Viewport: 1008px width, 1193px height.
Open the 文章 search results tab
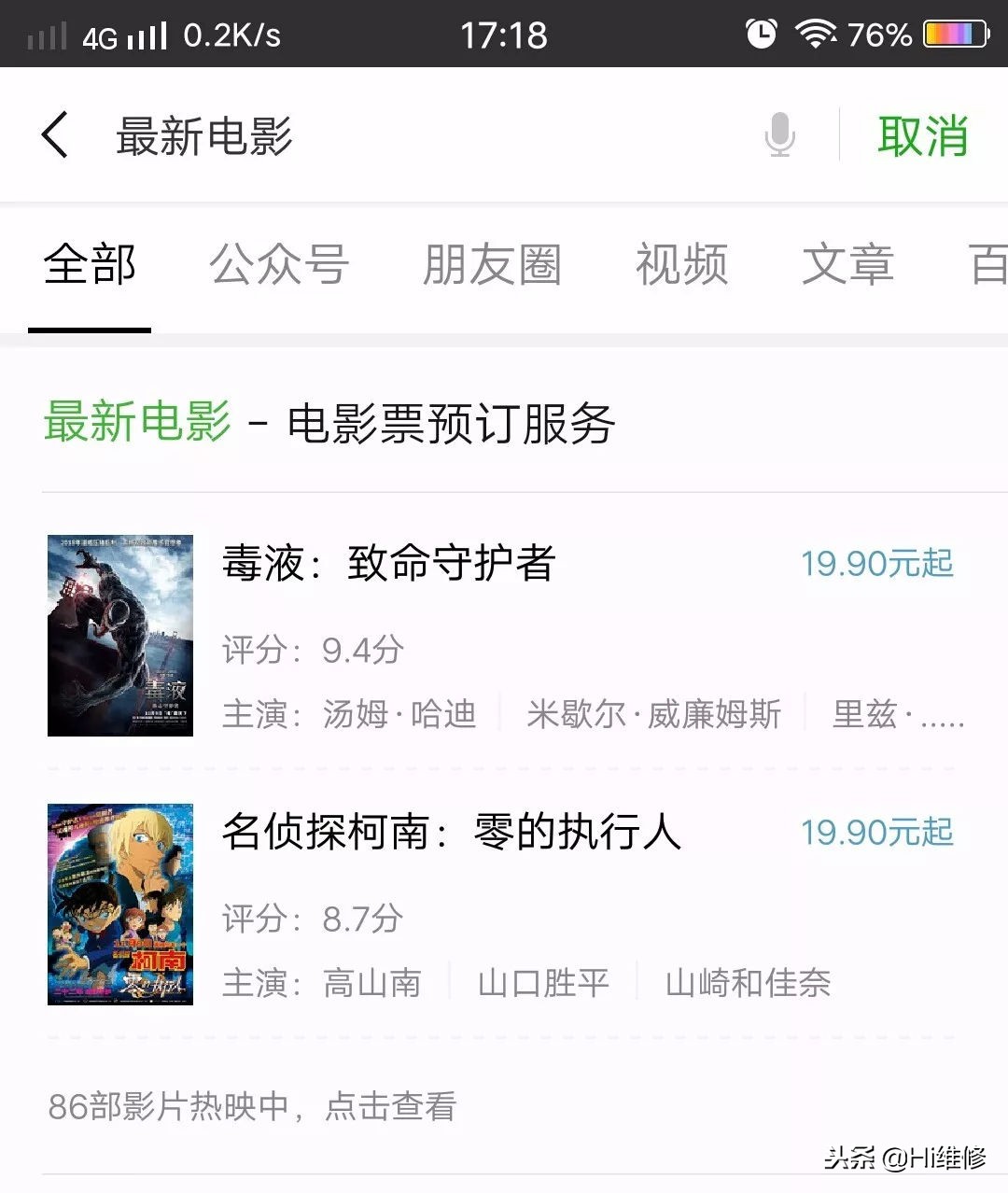point(847,265)
